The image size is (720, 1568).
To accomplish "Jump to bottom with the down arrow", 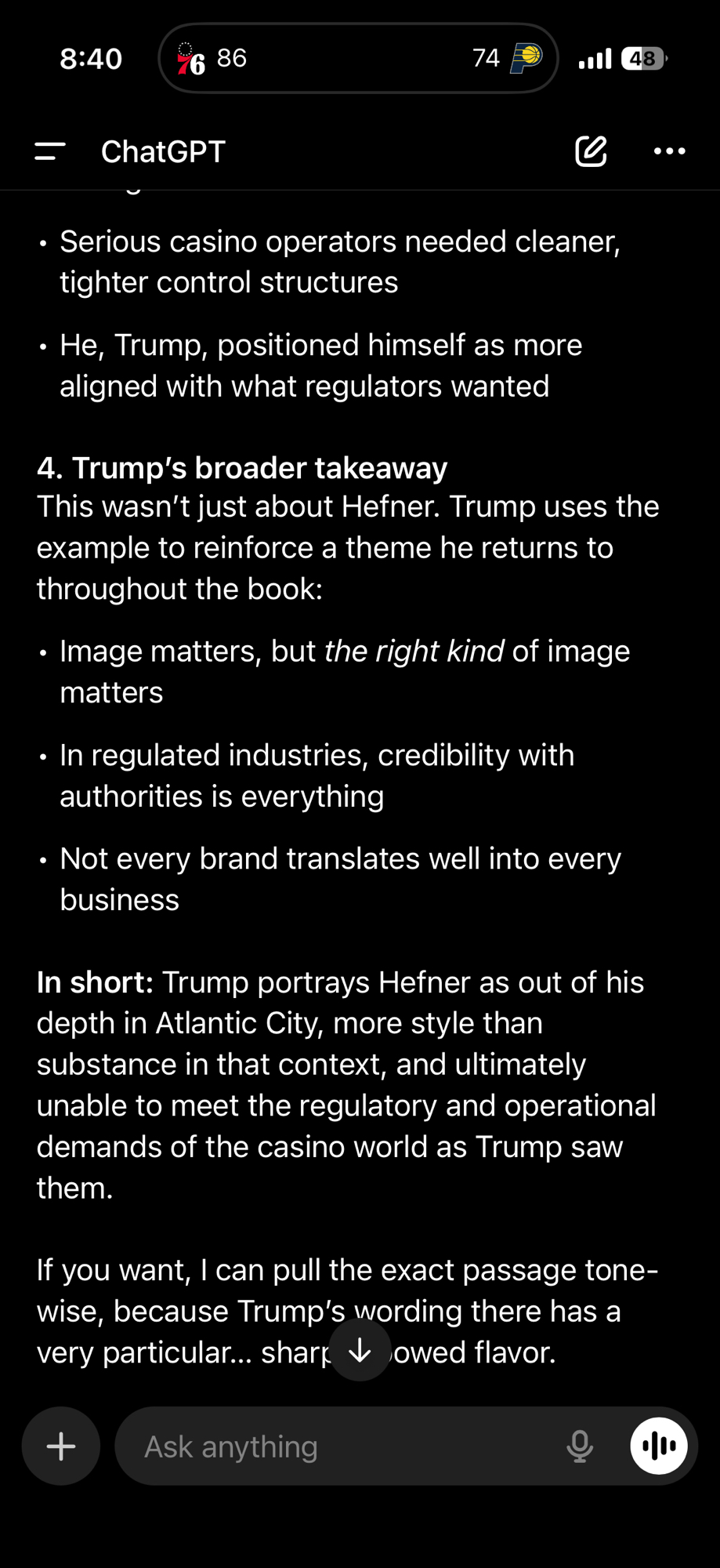I will coord(360,1350).
